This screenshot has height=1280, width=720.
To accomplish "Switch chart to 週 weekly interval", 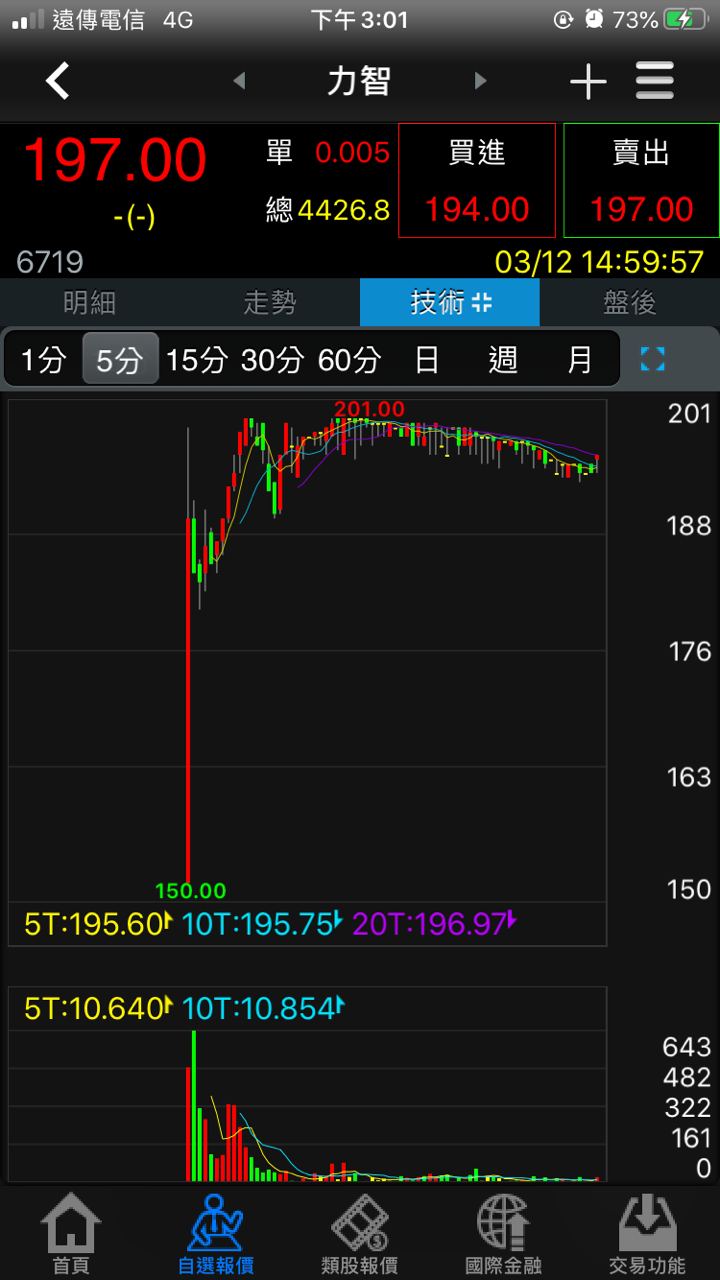I will pyautogui.click(x=503, y=359).
